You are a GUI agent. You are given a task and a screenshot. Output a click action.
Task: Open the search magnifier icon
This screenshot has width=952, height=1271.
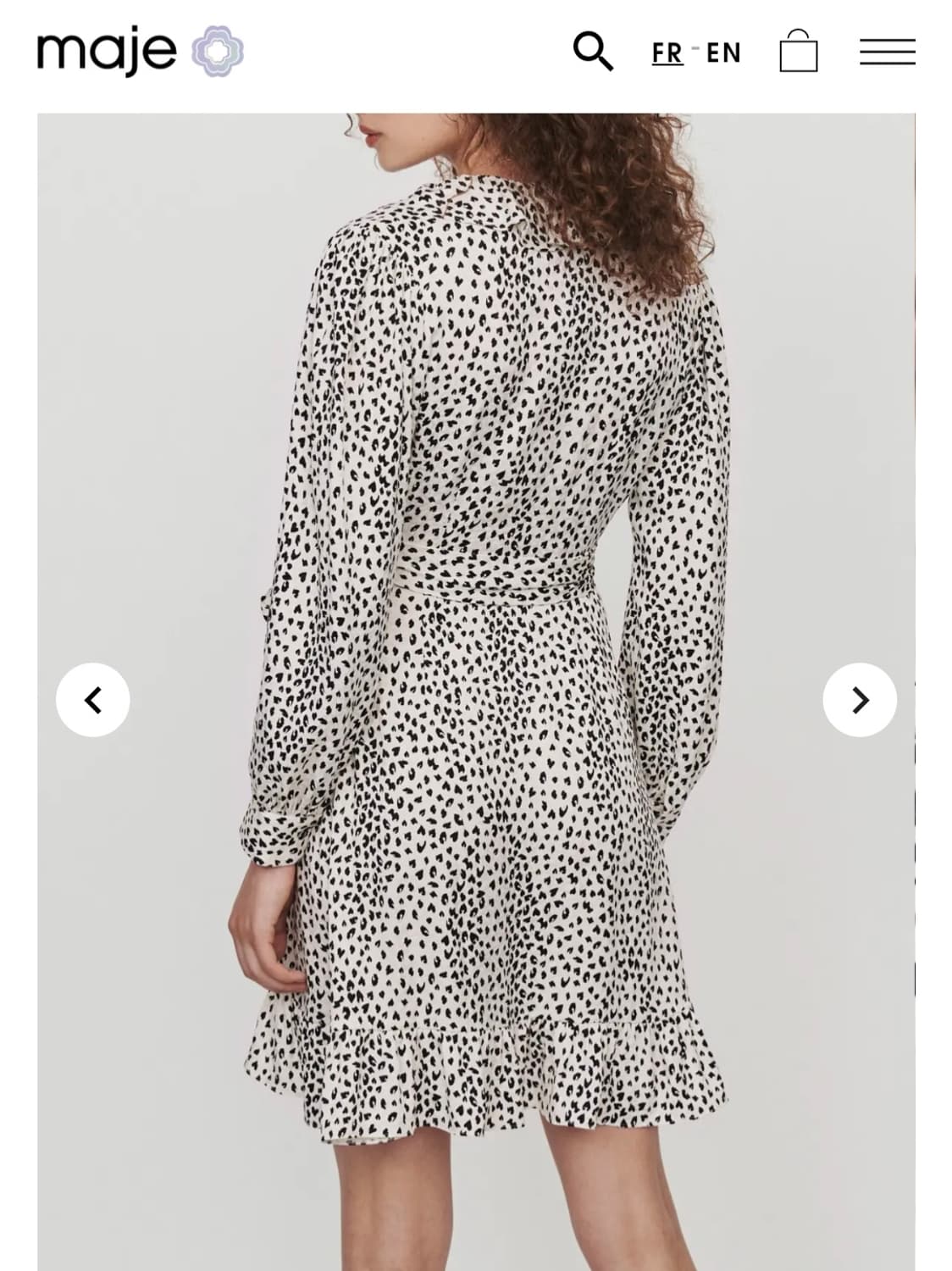coord(592,52)
